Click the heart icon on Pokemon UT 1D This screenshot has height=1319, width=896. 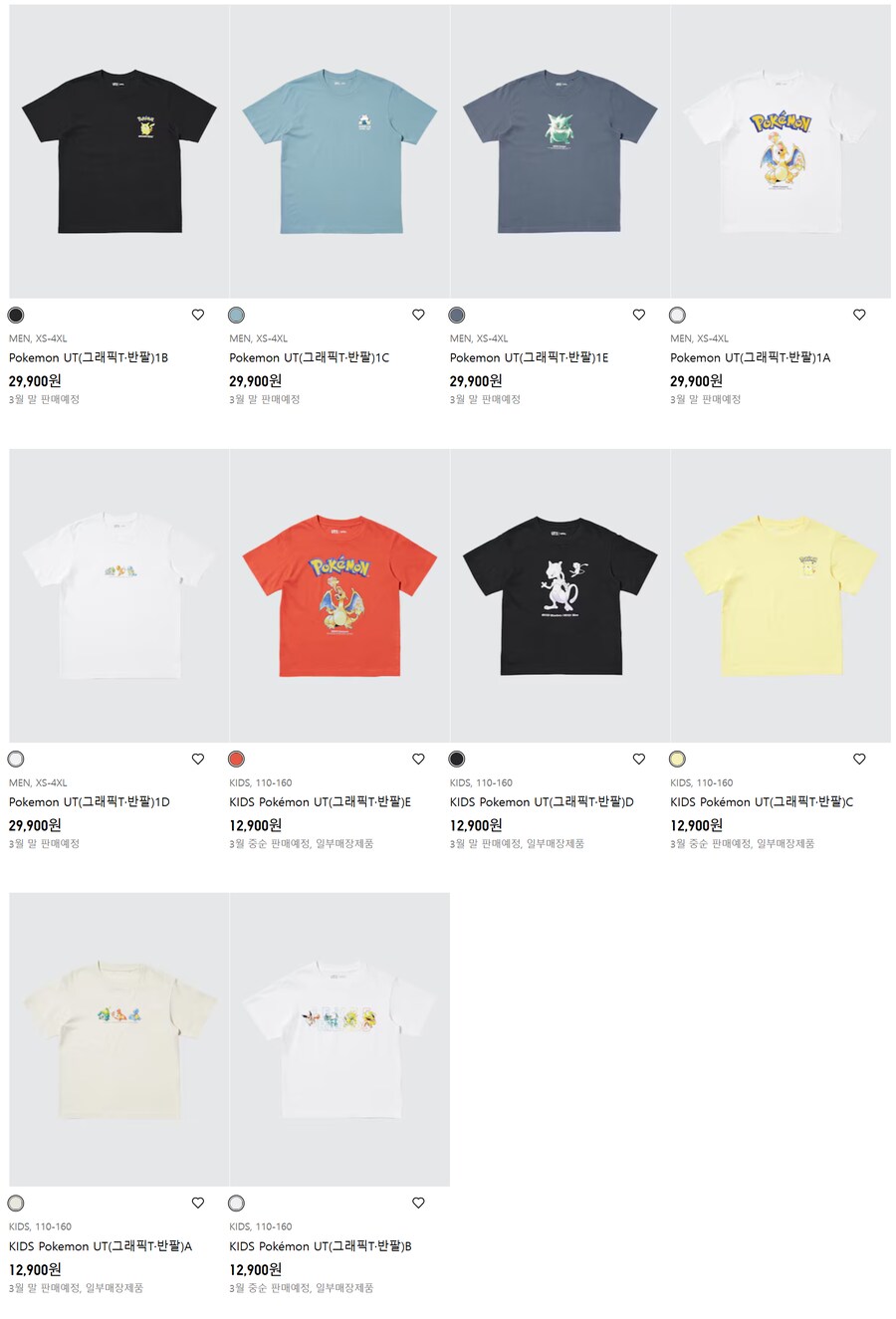[197, 759]
